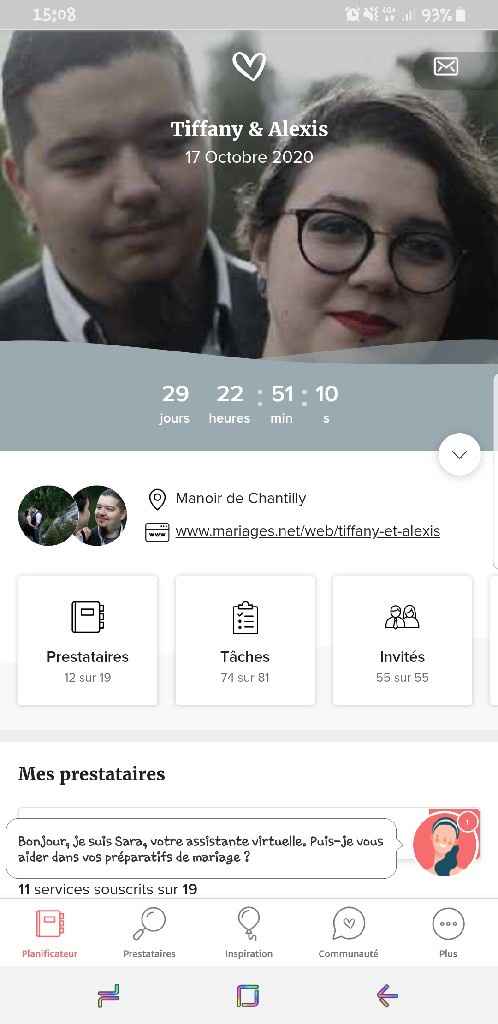Switch to the Planificateur tab

pyautogui.click(x=50, y=933)
